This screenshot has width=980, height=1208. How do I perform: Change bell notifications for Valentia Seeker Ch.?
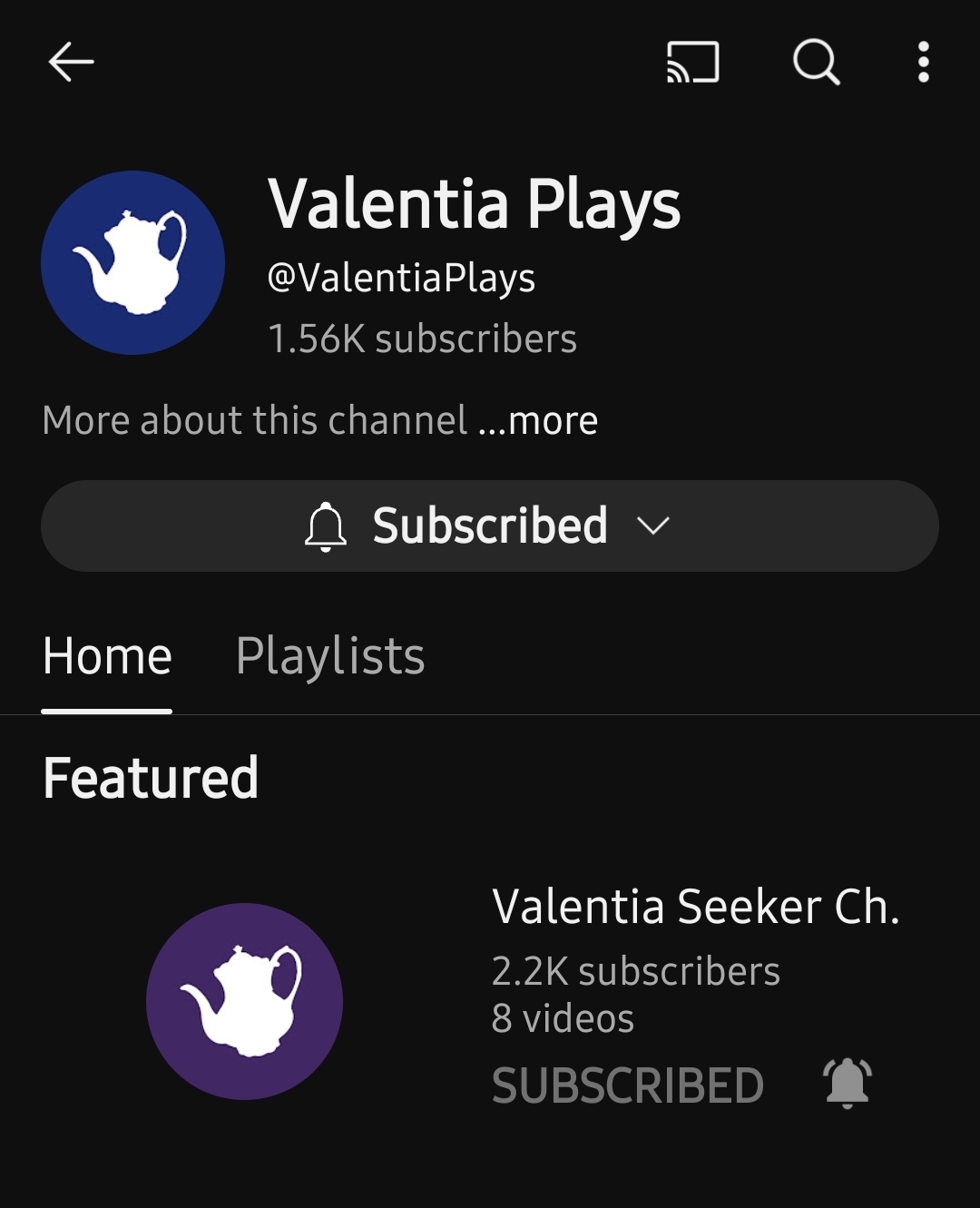tap(848, 1083)
